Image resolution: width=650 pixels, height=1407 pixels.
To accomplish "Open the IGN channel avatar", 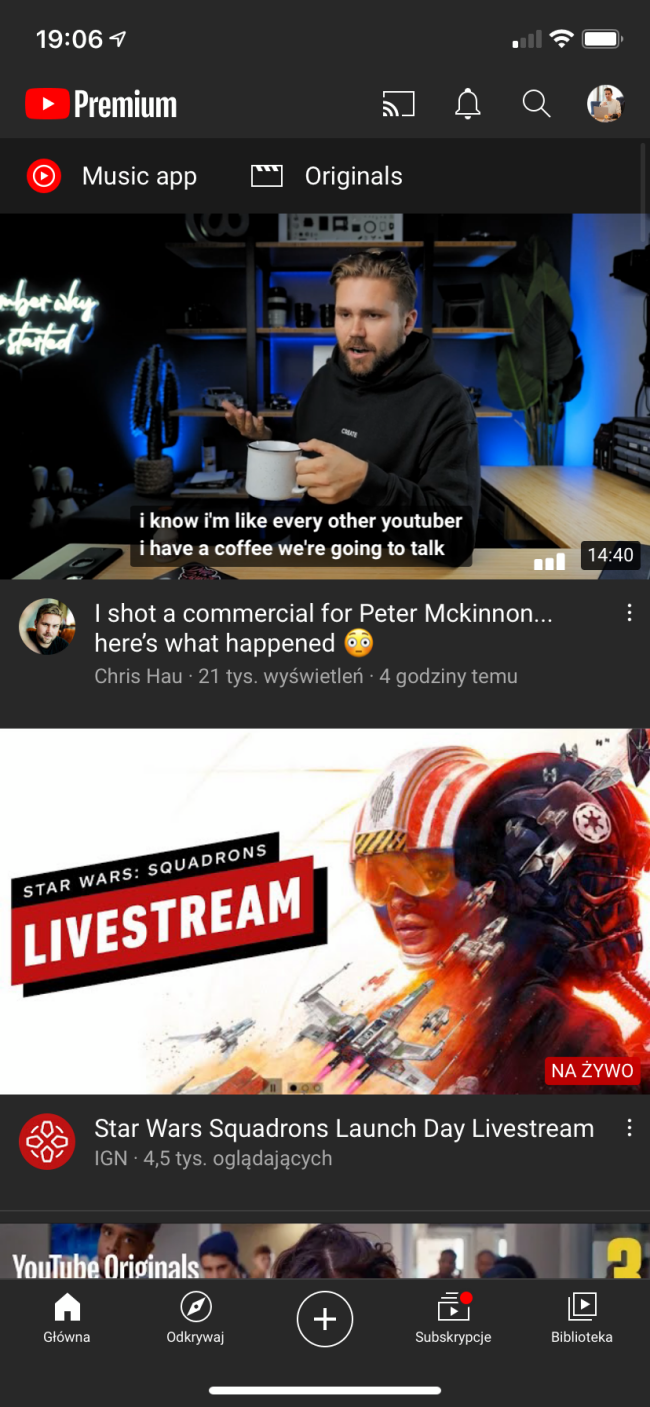I will click(47, 1142).
